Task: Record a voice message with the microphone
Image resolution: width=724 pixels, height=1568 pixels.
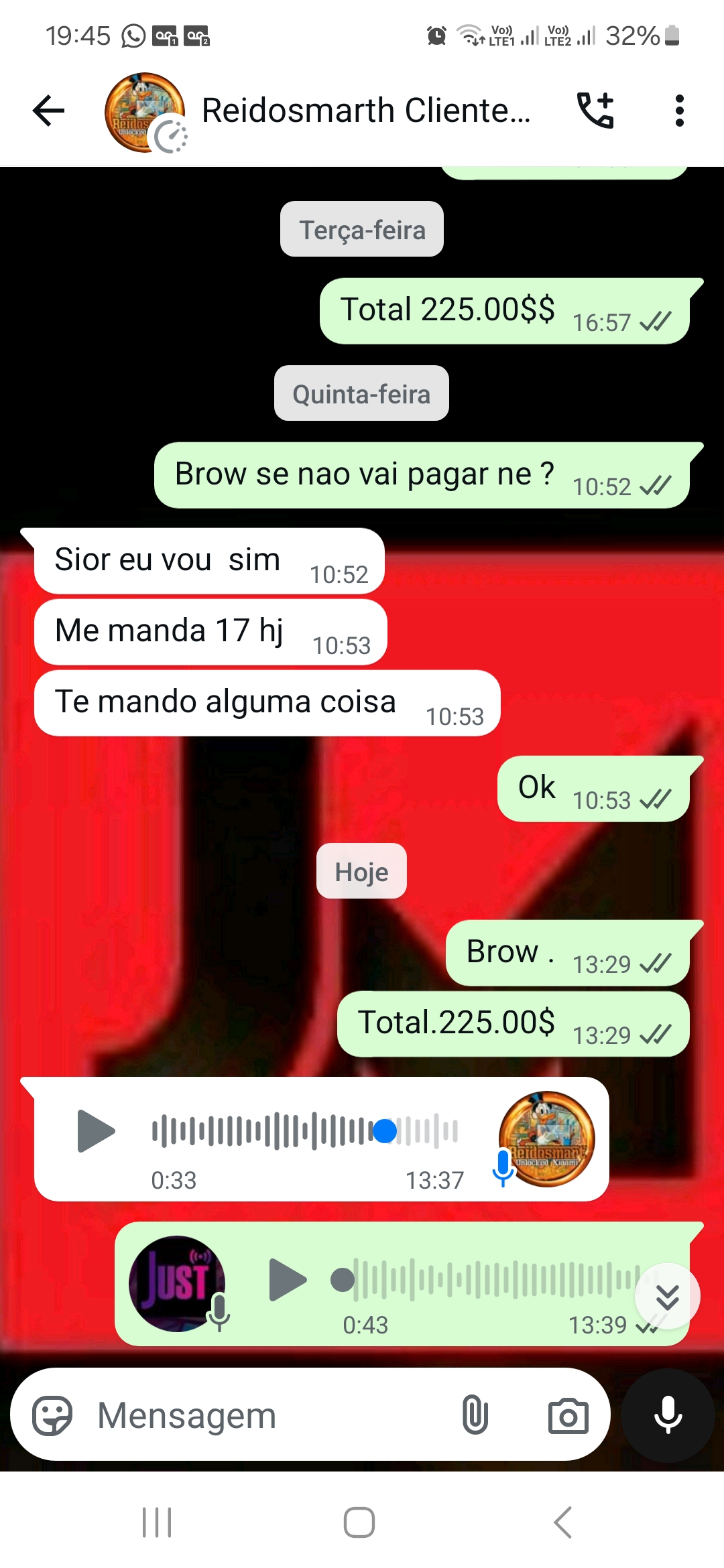Action: [x=668, y=1415]
